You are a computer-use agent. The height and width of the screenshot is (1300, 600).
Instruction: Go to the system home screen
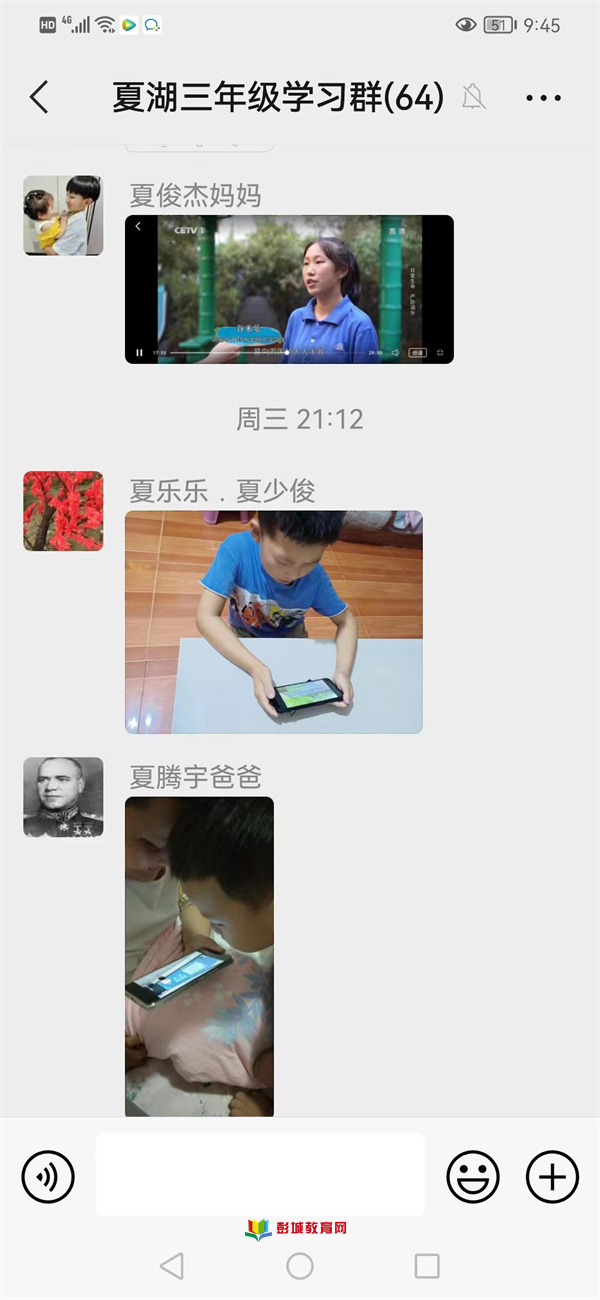300,1266
